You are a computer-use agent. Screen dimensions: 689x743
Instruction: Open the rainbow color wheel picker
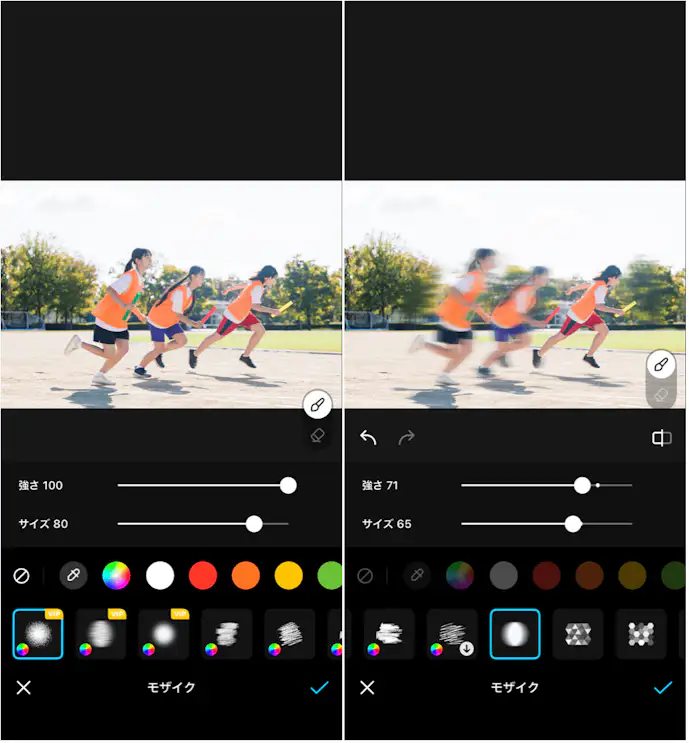[116, 576]
